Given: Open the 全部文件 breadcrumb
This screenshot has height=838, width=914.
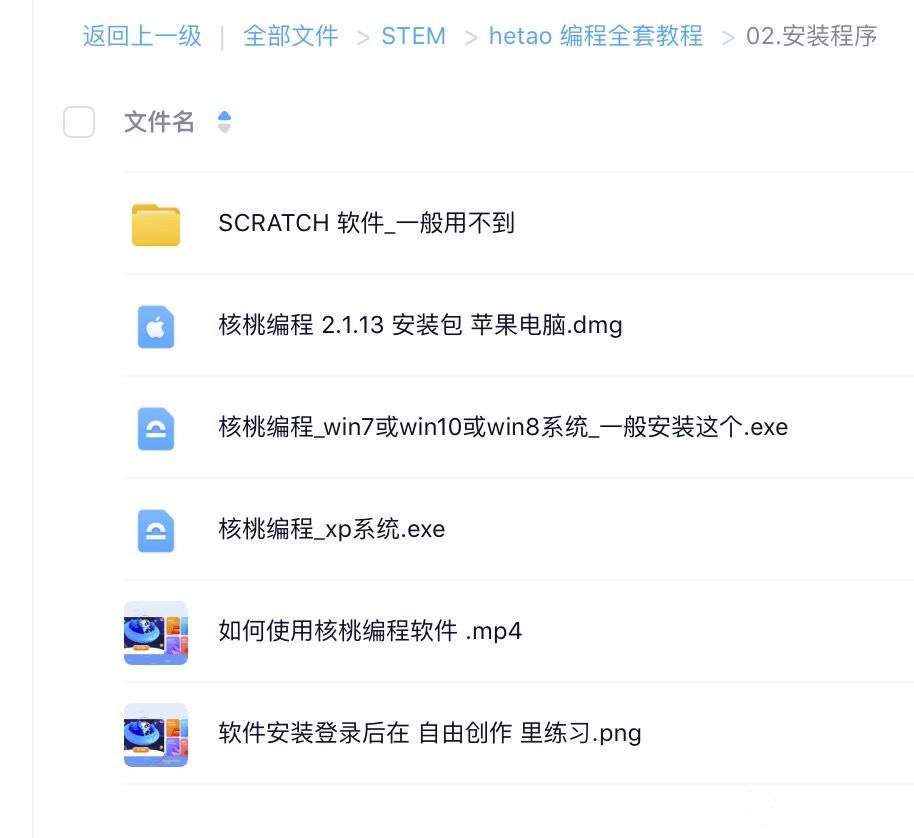Looking at the screenshot, I should [290, 37].
